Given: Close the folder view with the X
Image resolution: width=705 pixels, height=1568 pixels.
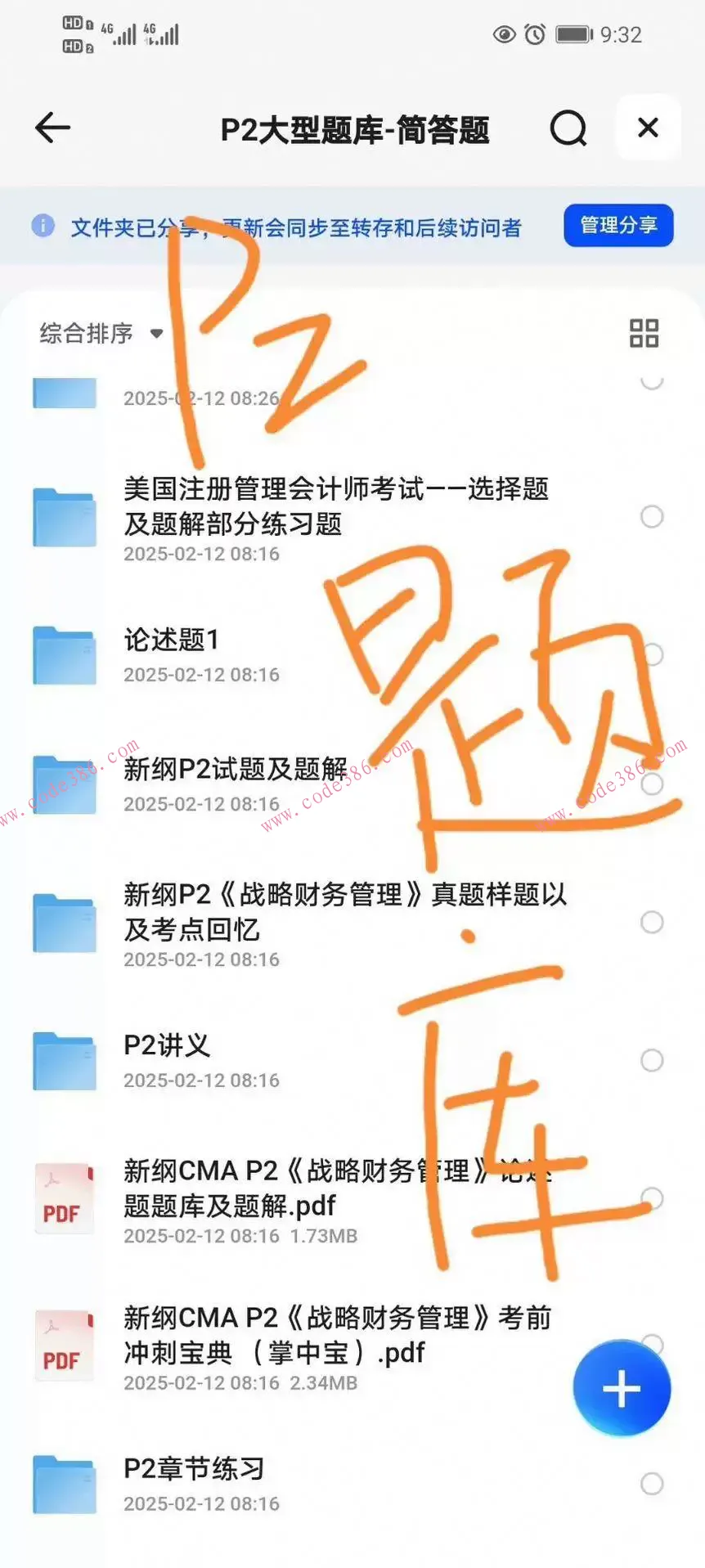Looking at the screenshot, I should click(647, 128).
